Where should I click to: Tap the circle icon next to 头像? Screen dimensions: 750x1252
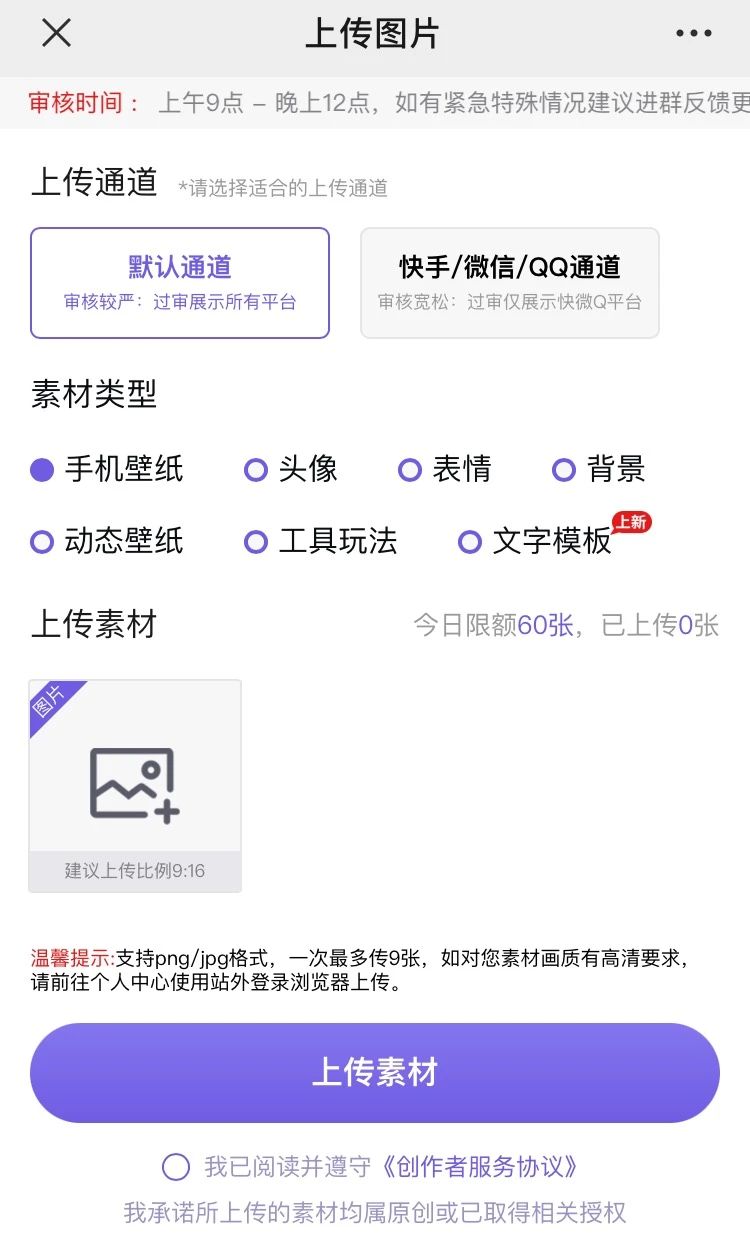point(256,469)
